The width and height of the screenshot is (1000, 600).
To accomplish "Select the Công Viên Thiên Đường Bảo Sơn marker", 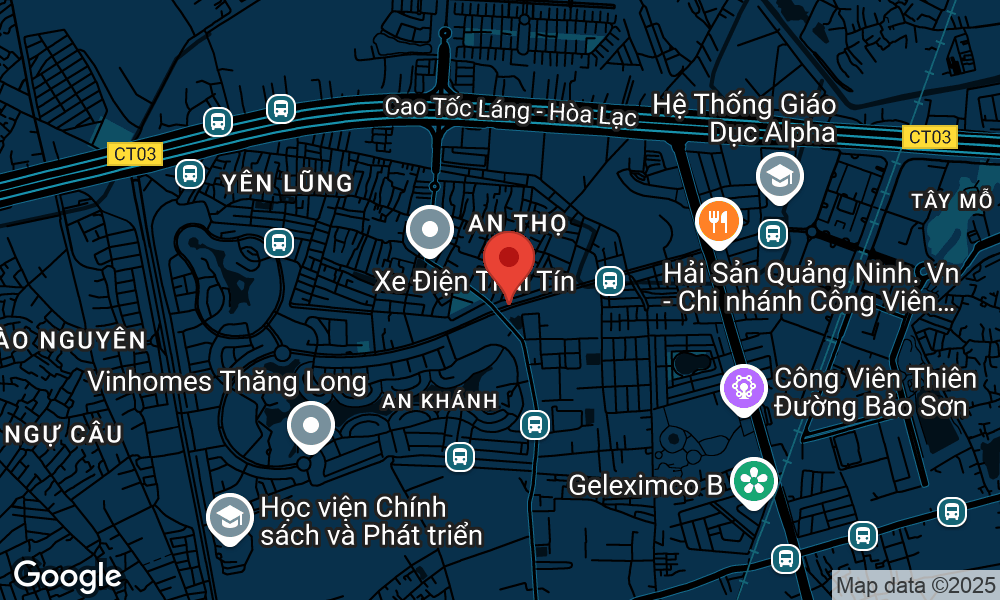I will point(743,386).
